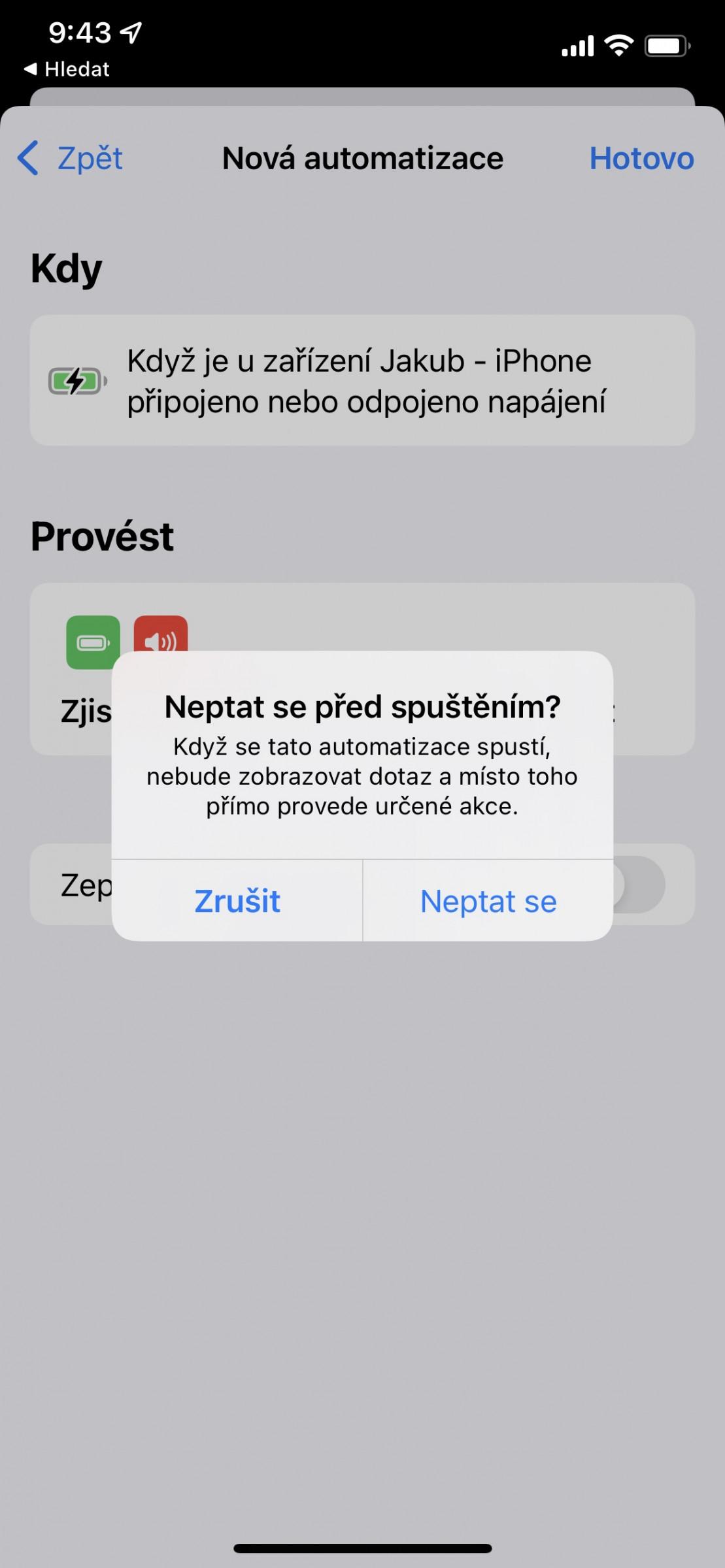Confirm with Neptat se button
The height and width of the screenshot is (1568, 725).
point(488,901)
